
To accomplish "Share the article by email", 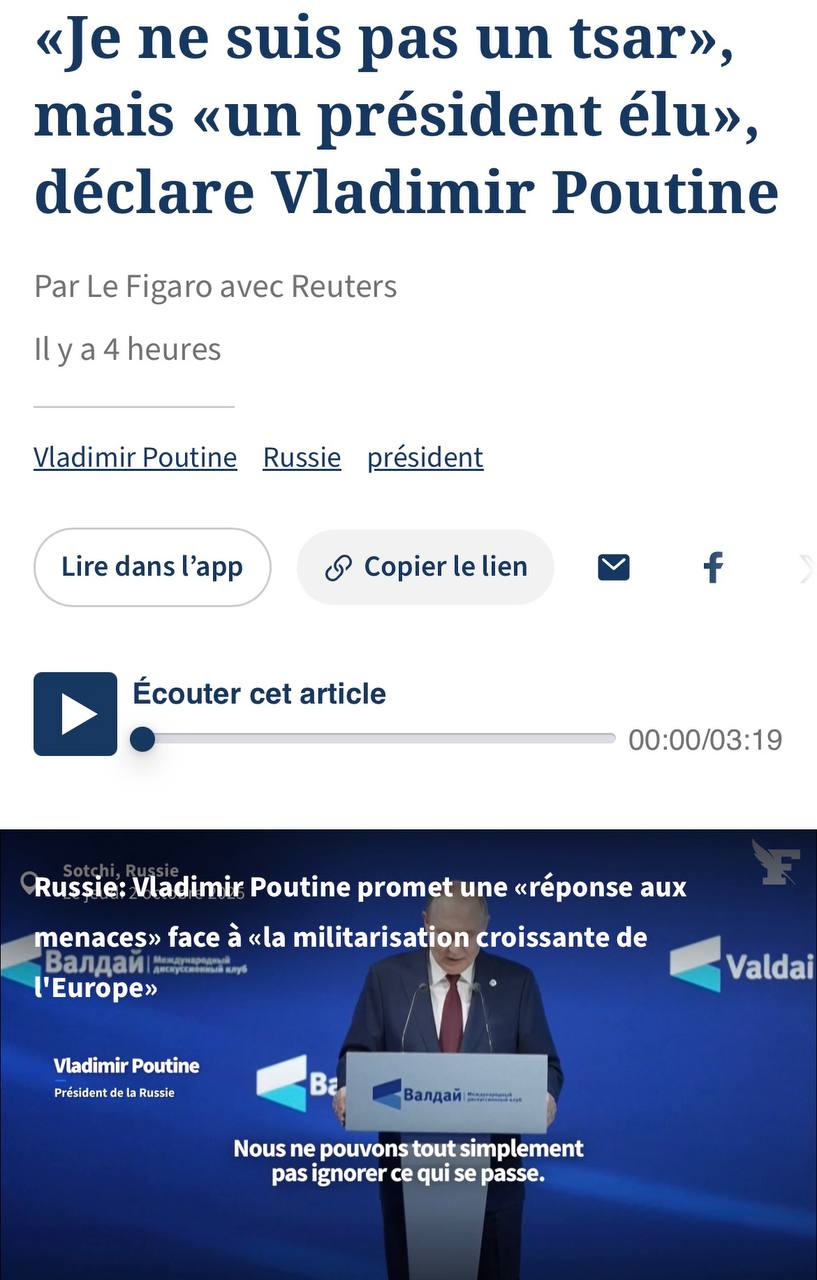I will [614, 568].
